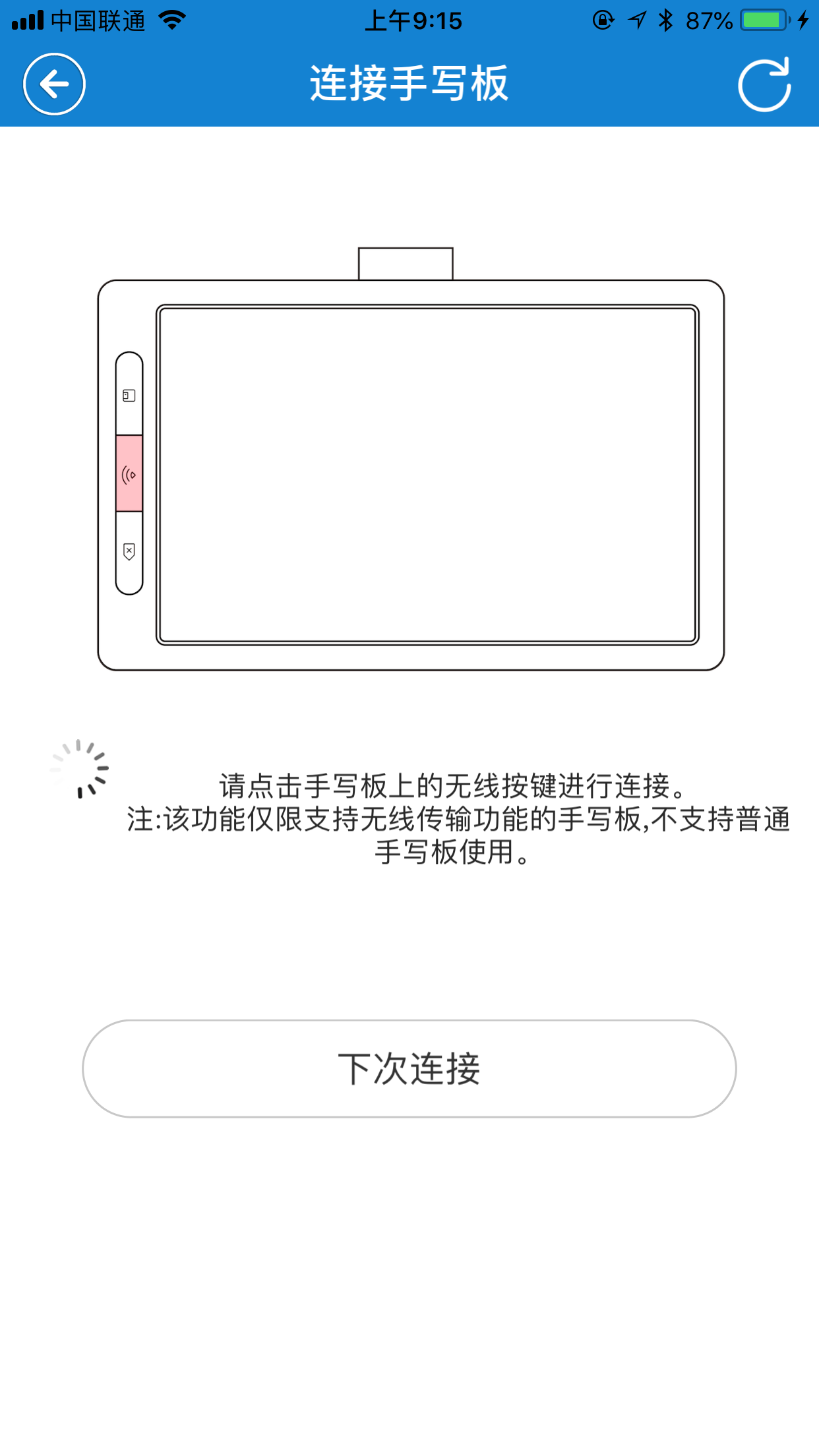
Task: Toggle the orientation lock icon in status bar
Action: click(x=602, y=20)
